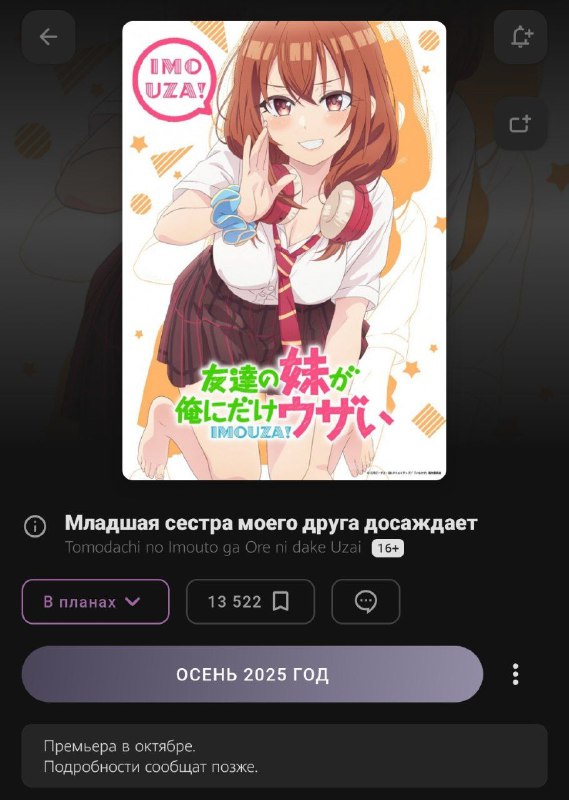The image size is (569, 800).
Task: Tap the 'ОСЕНЬ 2025 ГОД' button
Action: point(252,674)
